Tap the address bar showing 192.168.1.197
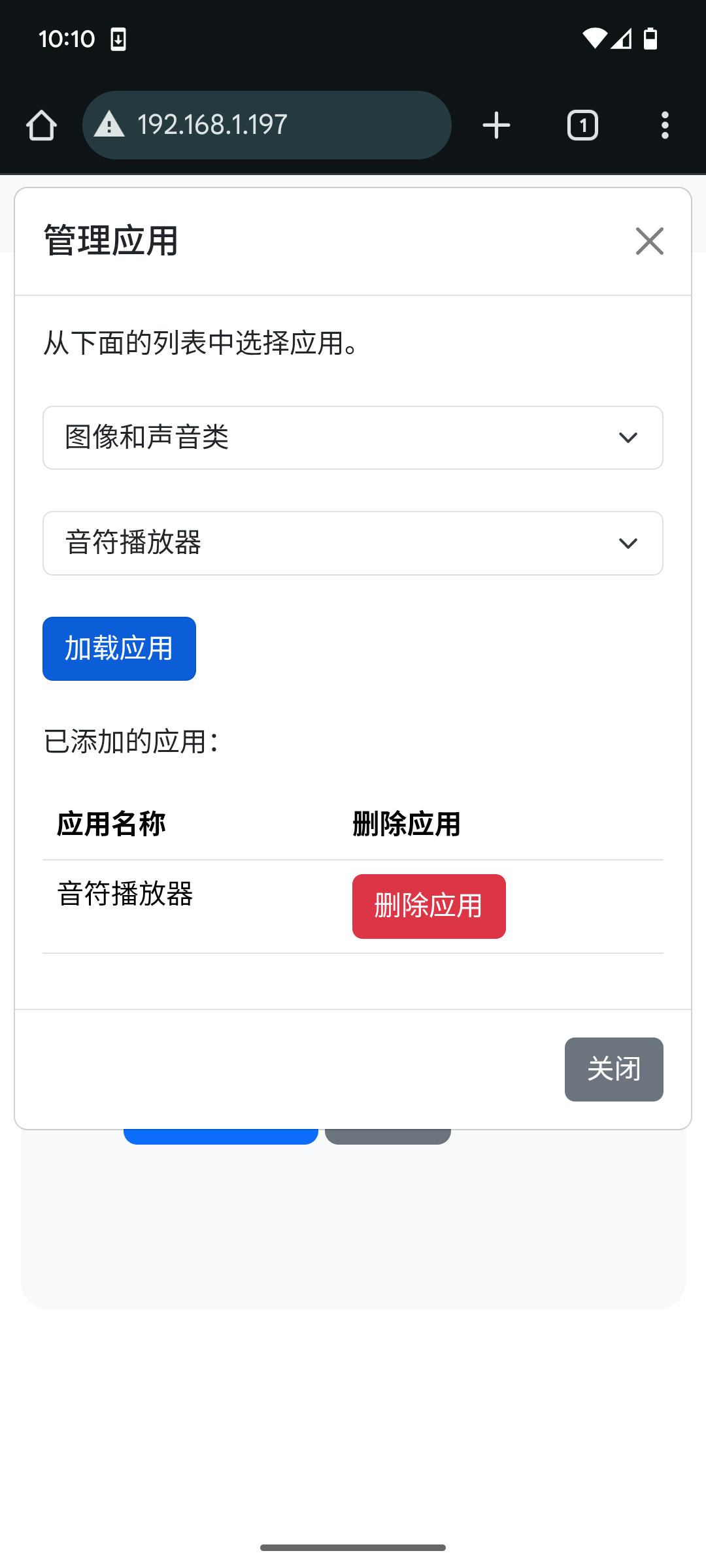This screenshot has width=706, height=1568. point(267,125)
